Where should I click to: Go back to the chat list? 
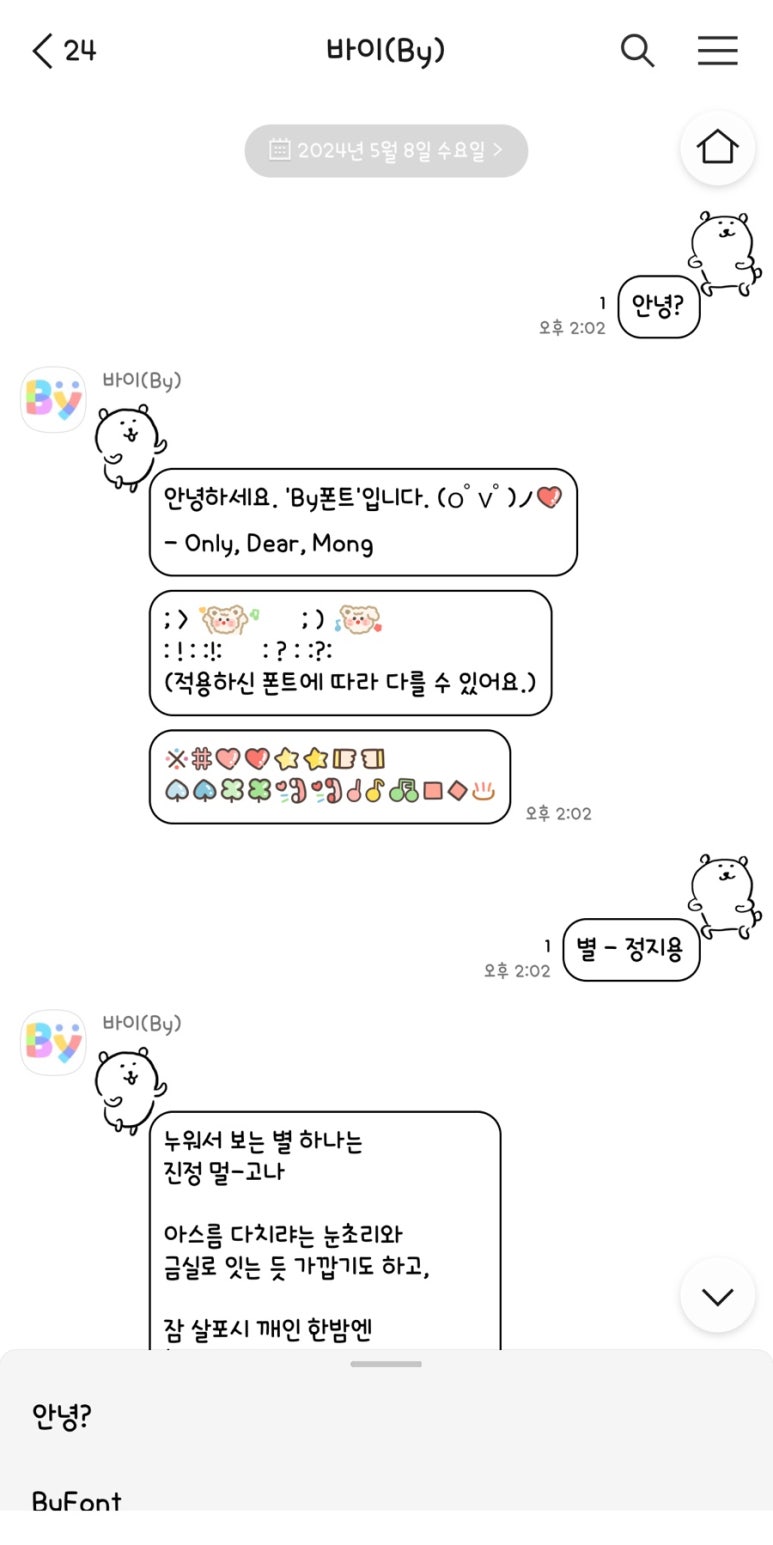tap(44, 50)
